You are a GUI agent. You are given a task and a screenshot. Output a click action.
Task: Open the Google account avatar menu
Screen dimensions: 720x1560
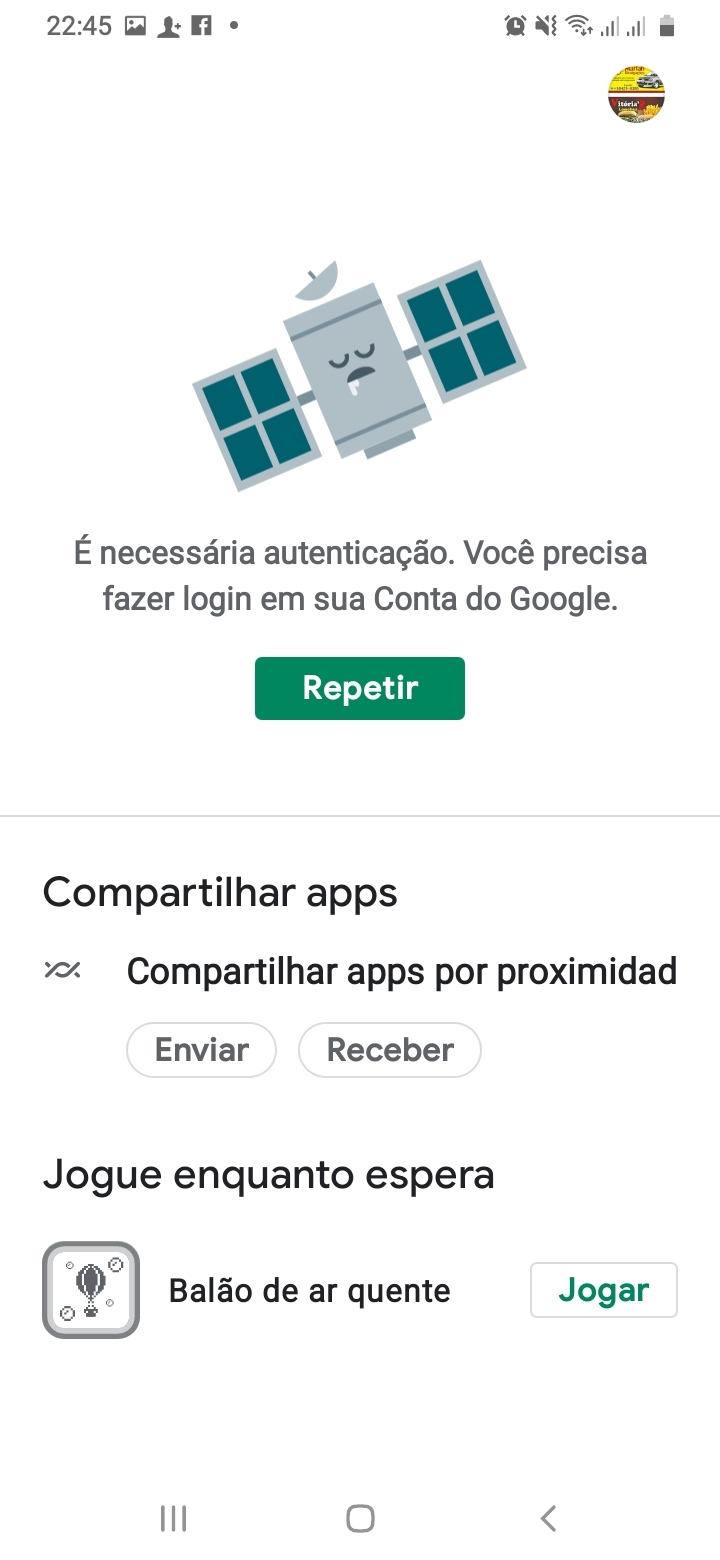coord(636,94)
